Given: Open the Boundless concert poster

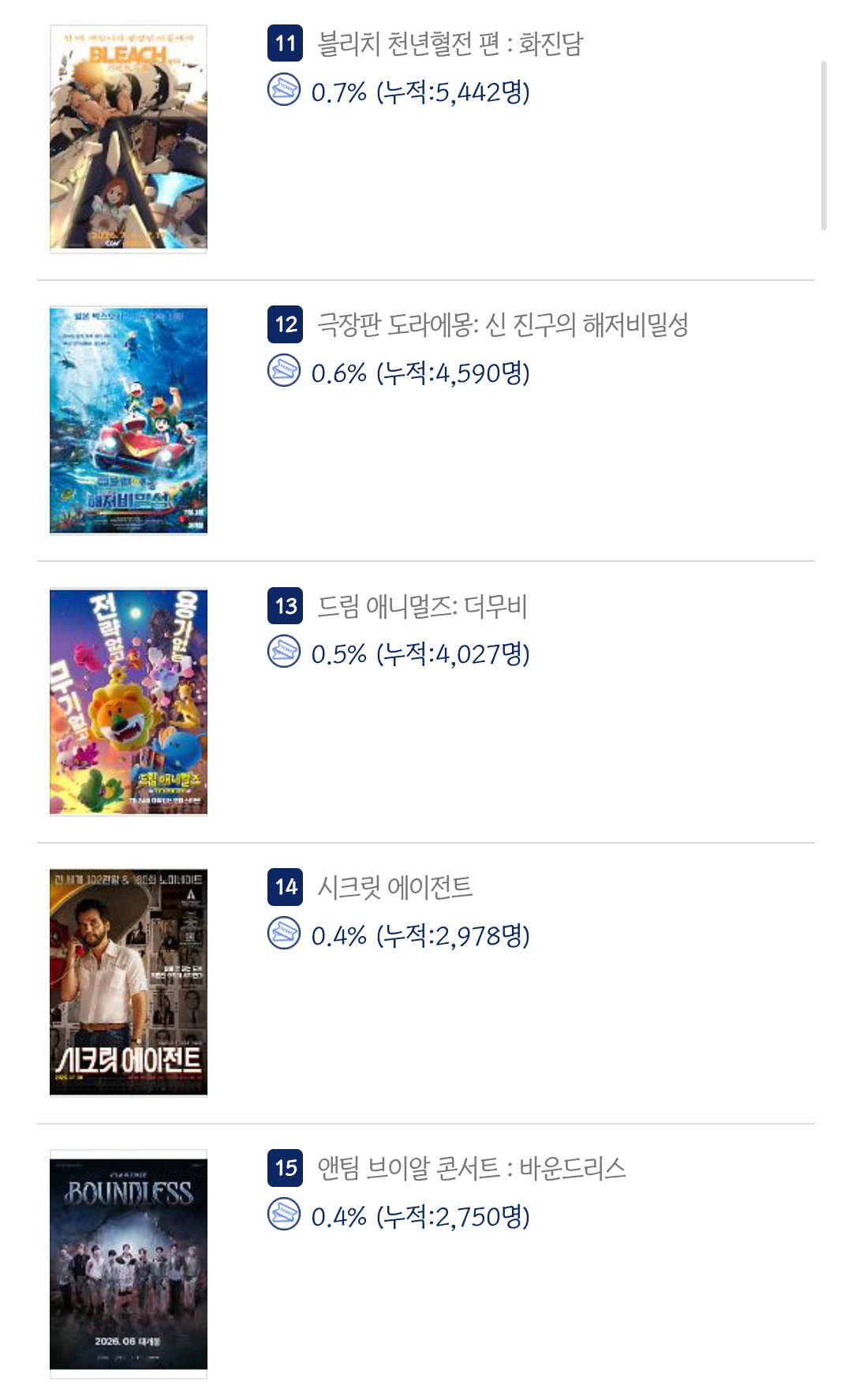Looking at the screenshot, I should [129, 1264].
